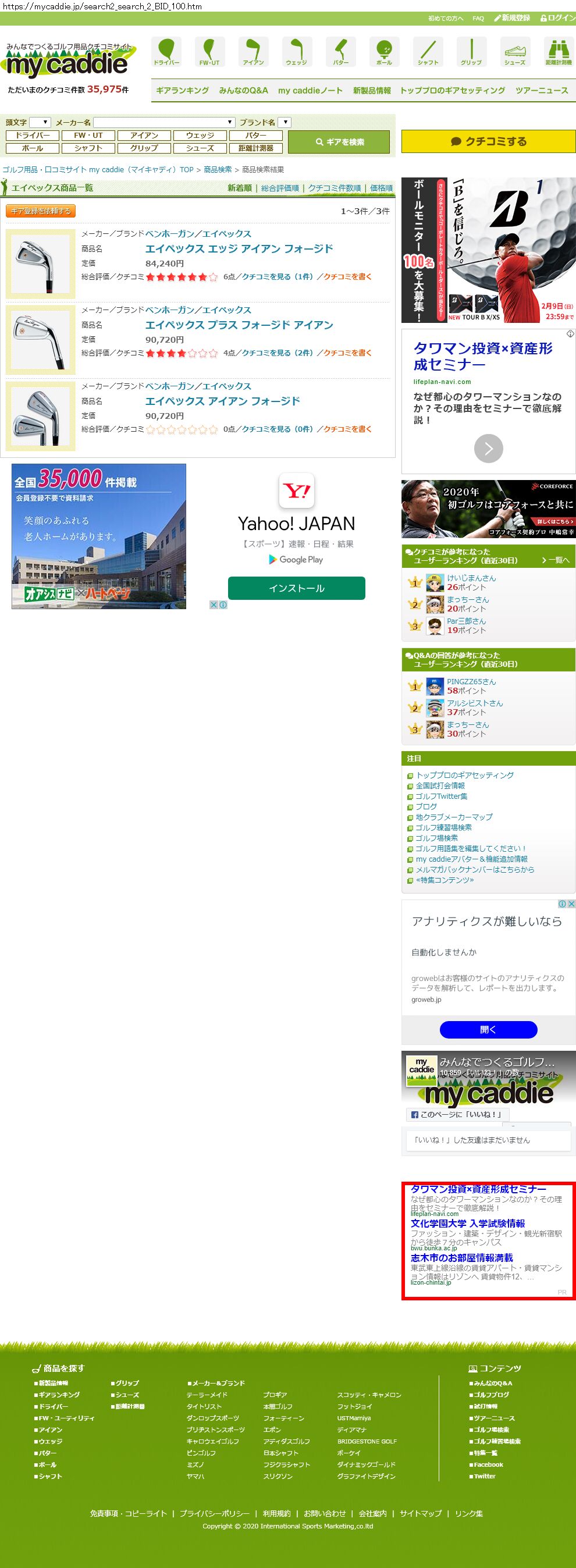Open the ドライバー category icon
The width and height of the screenshot is (576, 1568).
(x=166, y=52)
